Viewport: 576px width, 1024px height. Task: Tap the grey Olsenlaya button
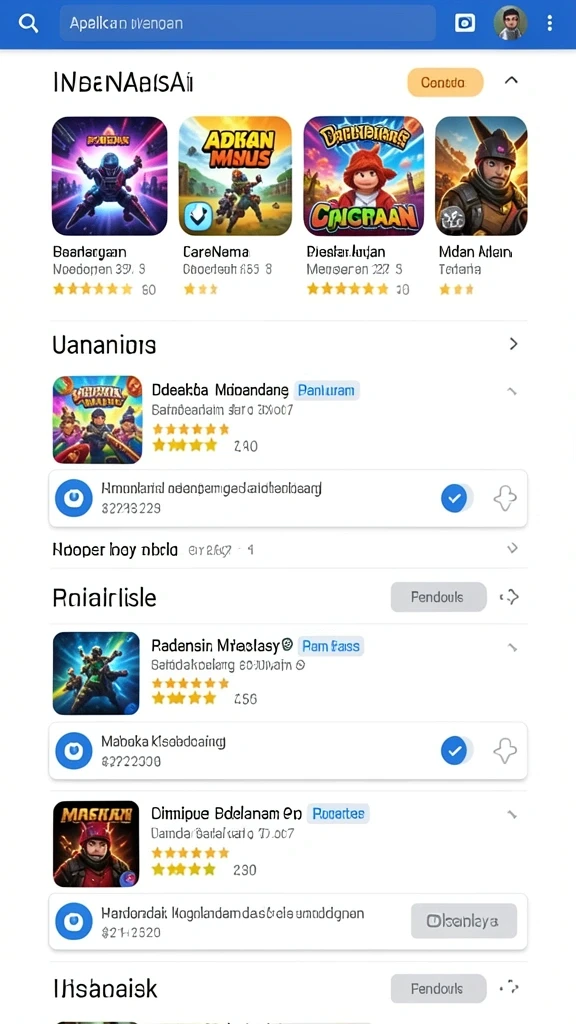click(x=464, y=921)
